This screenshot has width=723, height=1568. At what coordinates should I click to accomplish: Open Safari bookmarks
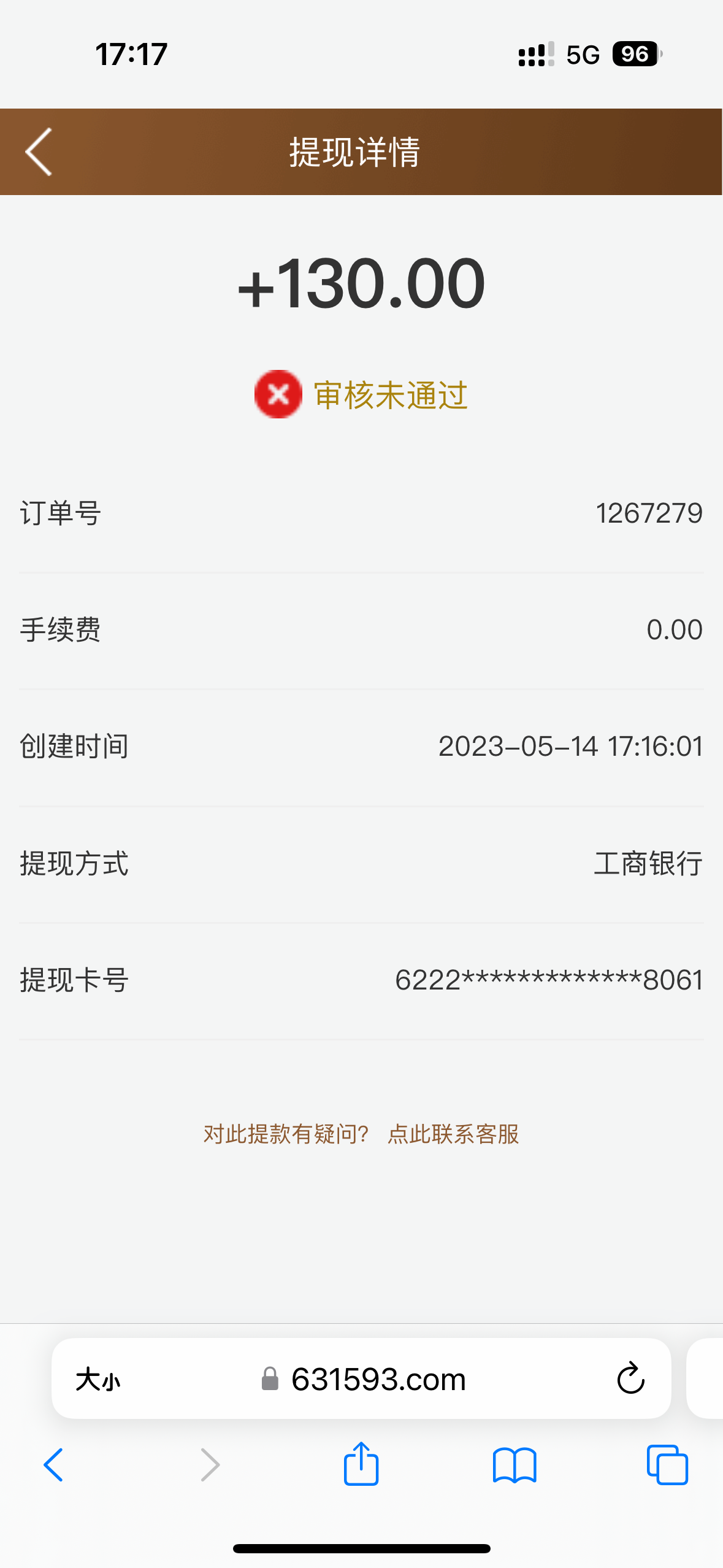[515, 1465]
